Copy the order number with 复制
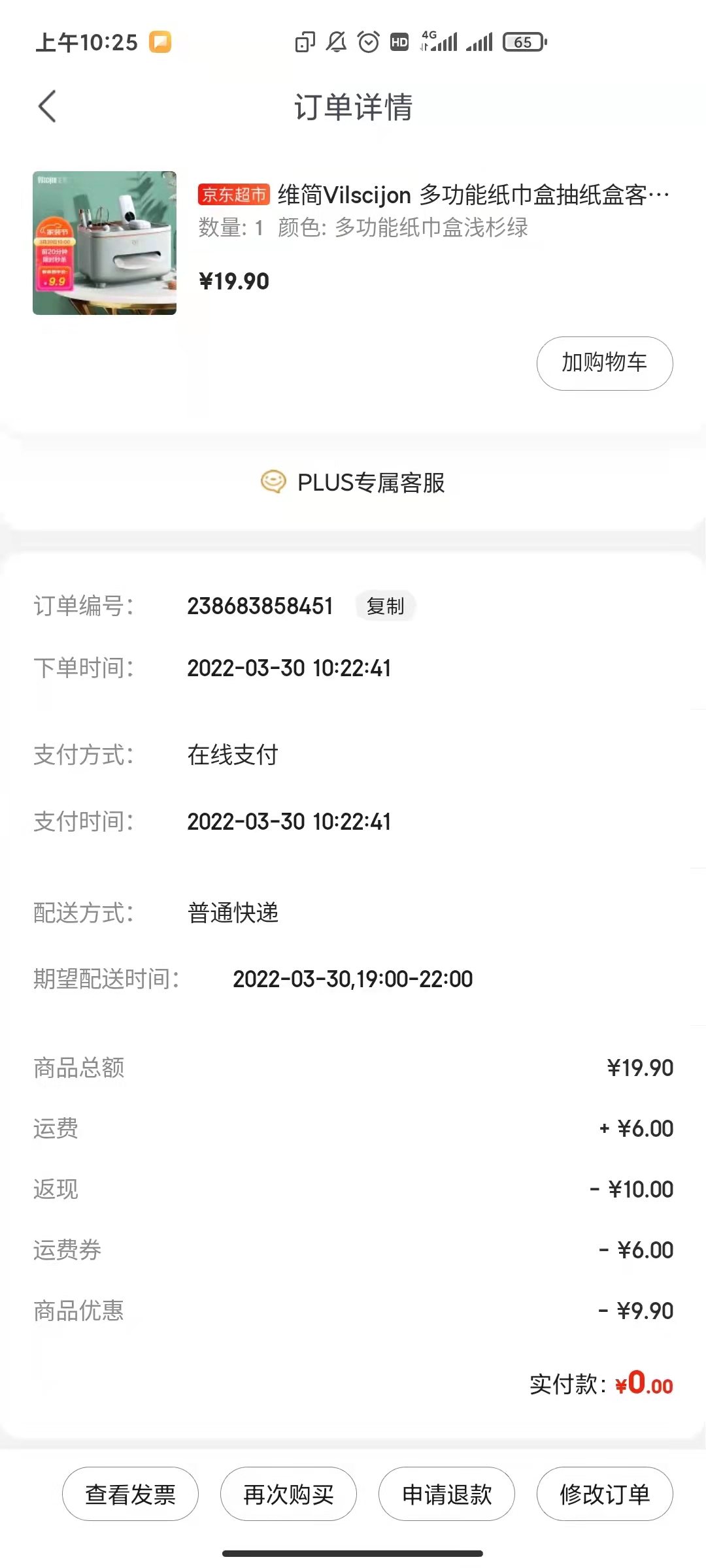706x1568 pixels. (x=385, y=606)
